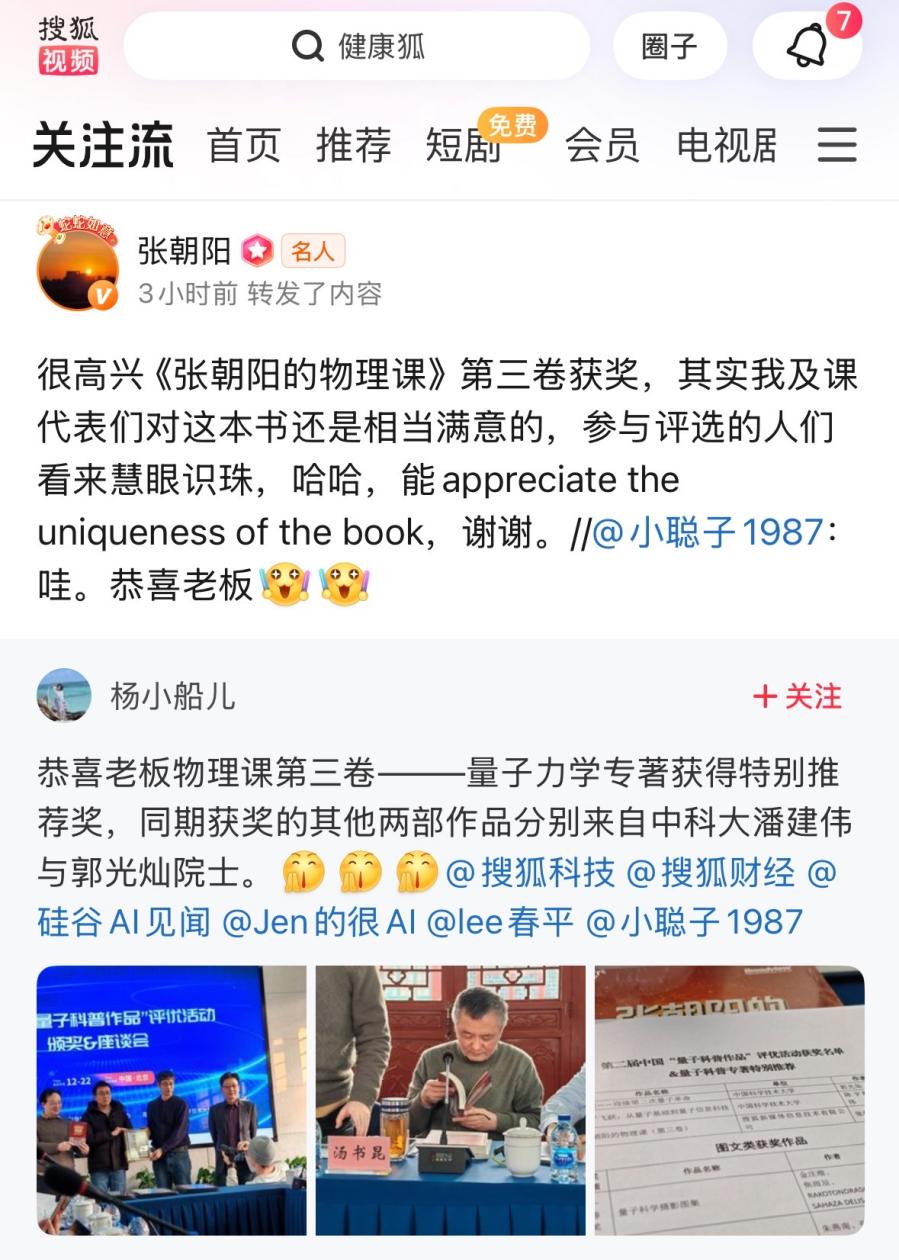Switch to the 推荐 tab
Image resolution: width=899 pixels, height=1260 pixels.
click(353, 145)
